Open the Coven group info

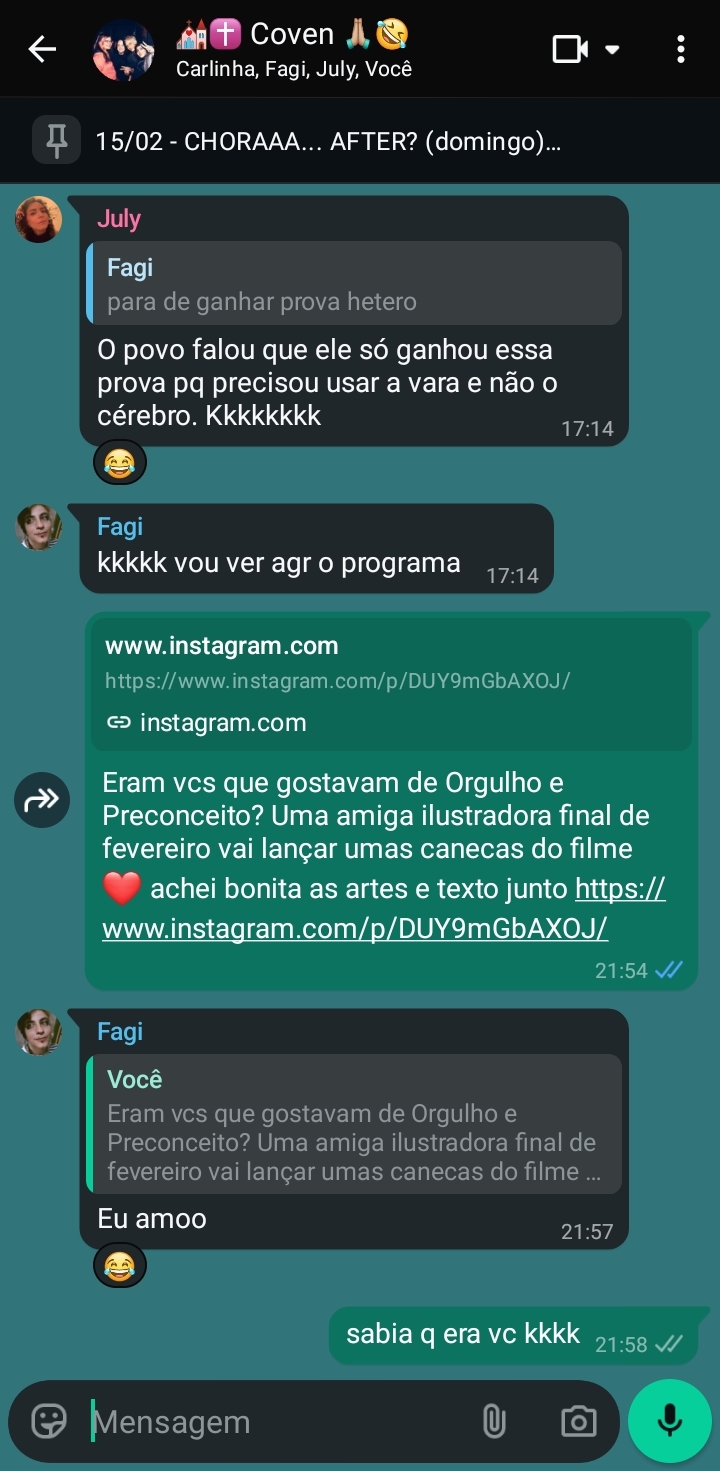[x=293, y=49]
